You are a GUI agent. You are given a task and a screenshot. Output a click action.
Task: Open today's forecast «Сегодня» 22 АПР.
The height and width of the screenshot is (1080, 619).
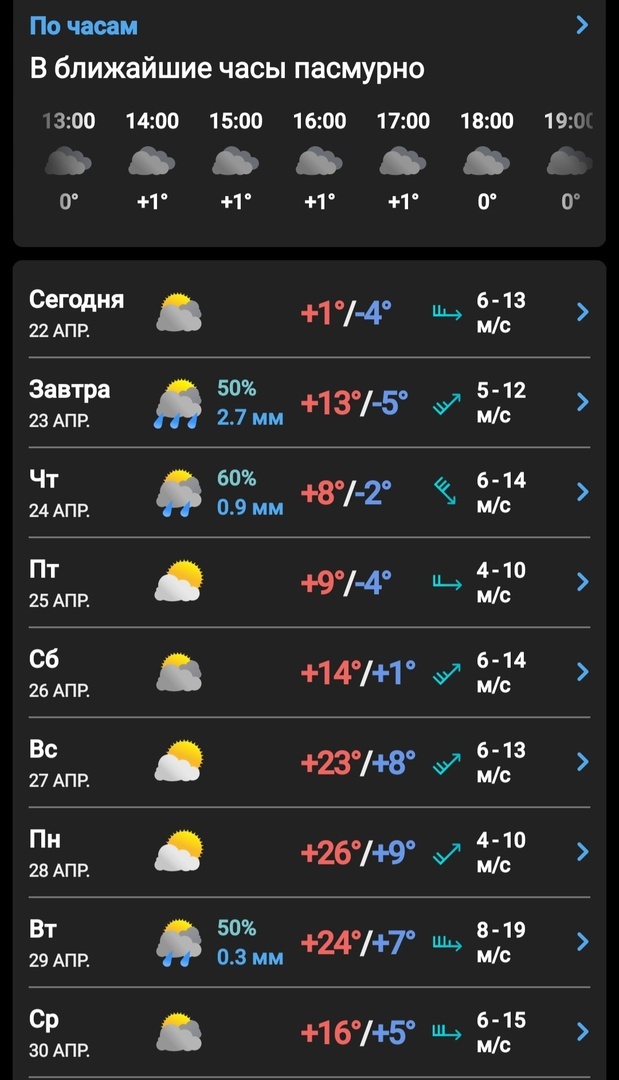[x=308, y=312]
